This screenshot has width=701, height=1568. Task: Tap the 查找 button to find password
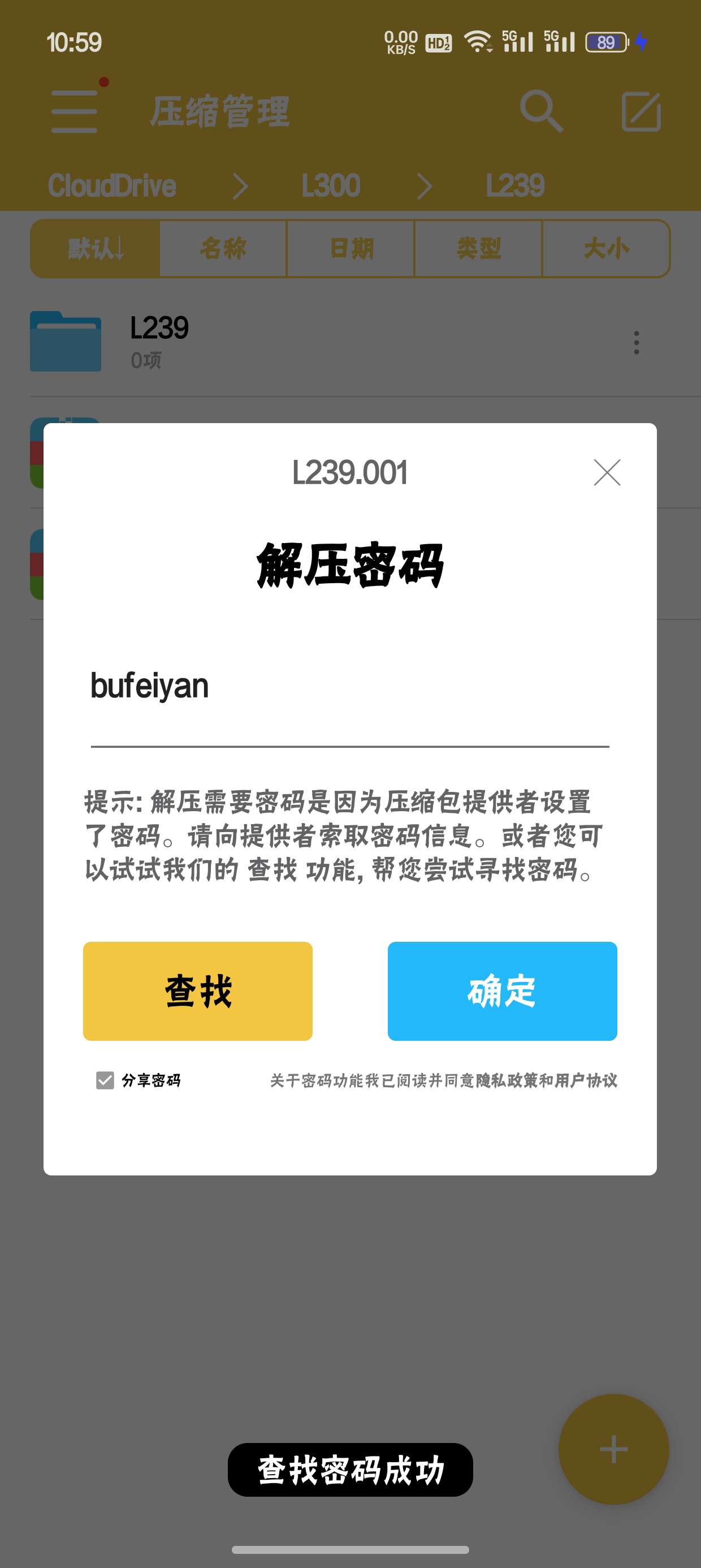[x=198, y=990]
